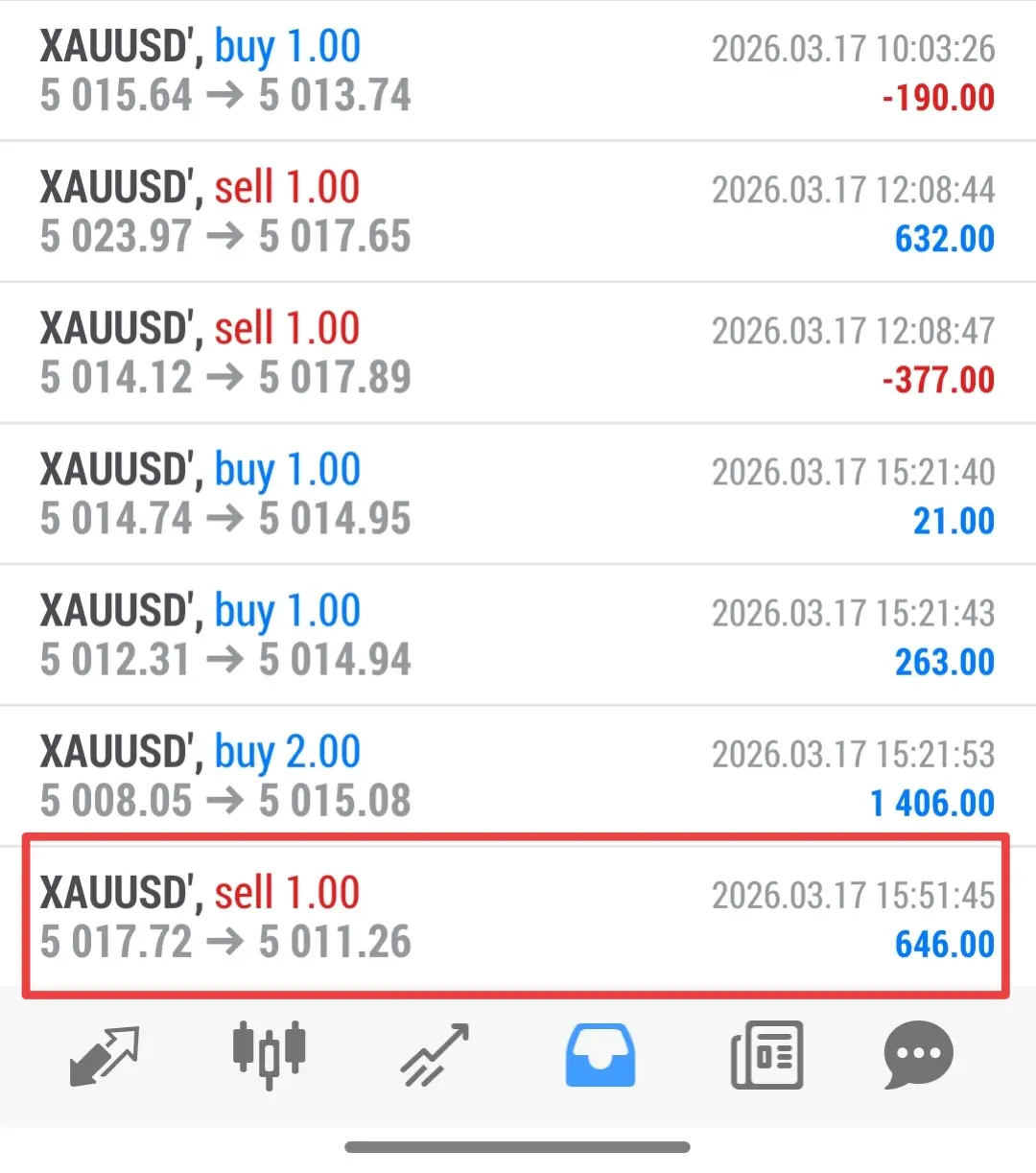Viewport: 1036px width, 1173px height.
Task: Open the News tab
Action: tap(766, 1054)
